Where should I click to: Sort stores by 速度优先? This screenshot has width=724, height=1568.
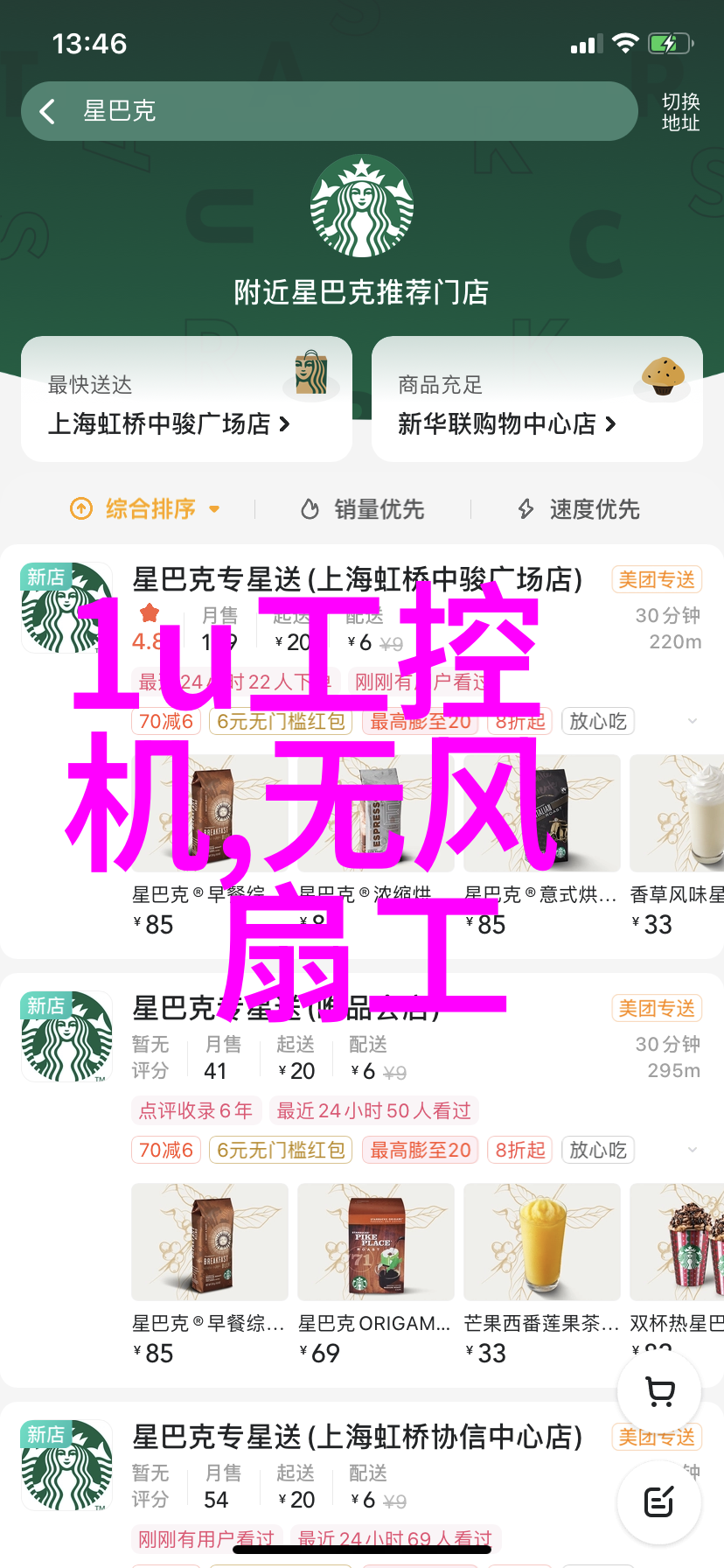point(579,508)
